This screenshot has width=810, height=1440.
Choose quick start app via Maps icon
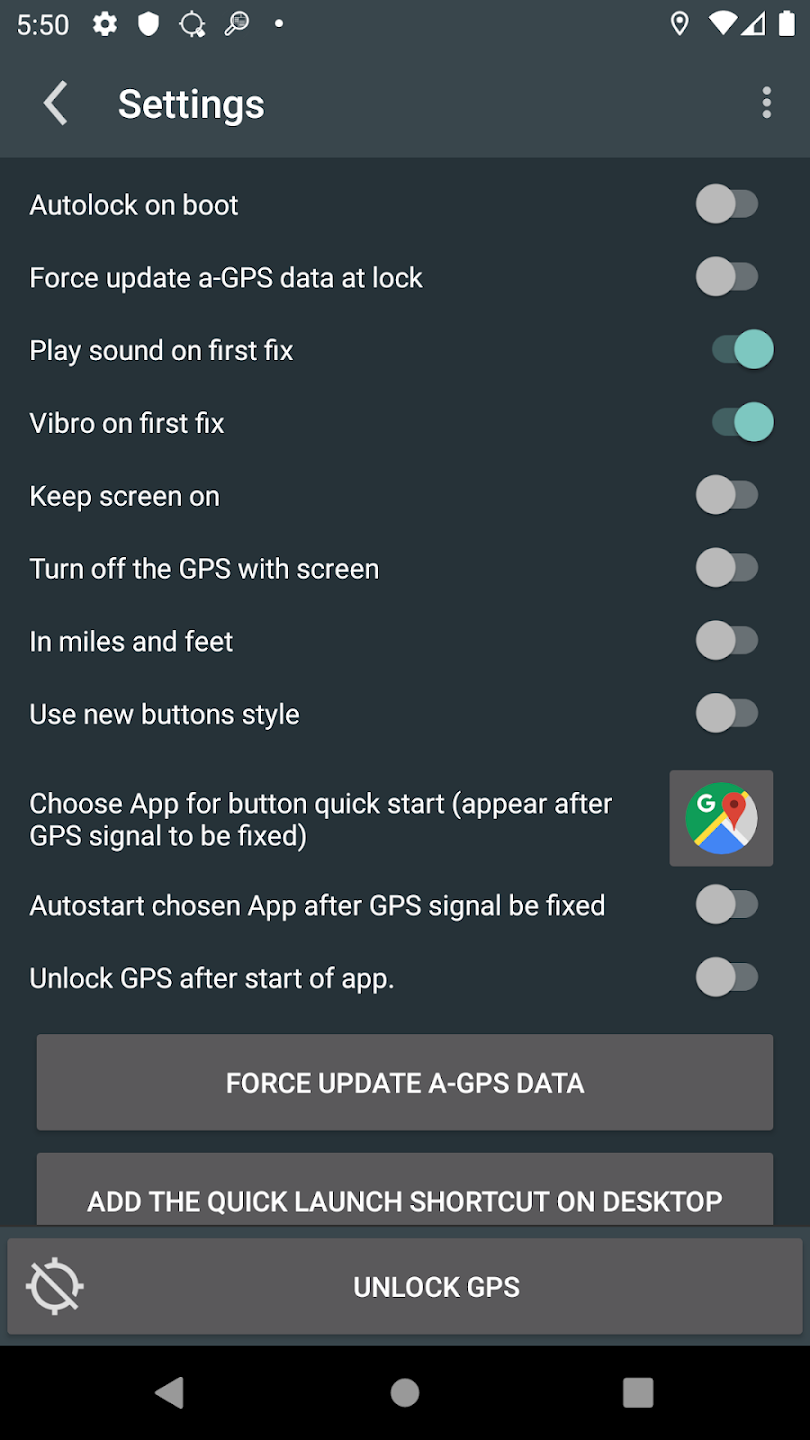point(721,818)
